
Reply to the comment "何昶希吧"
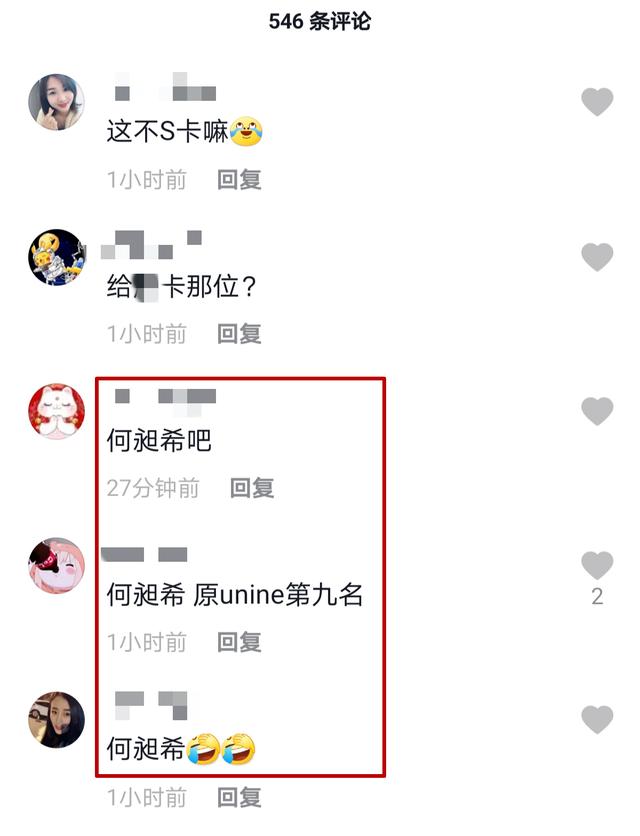coord(252,488)
